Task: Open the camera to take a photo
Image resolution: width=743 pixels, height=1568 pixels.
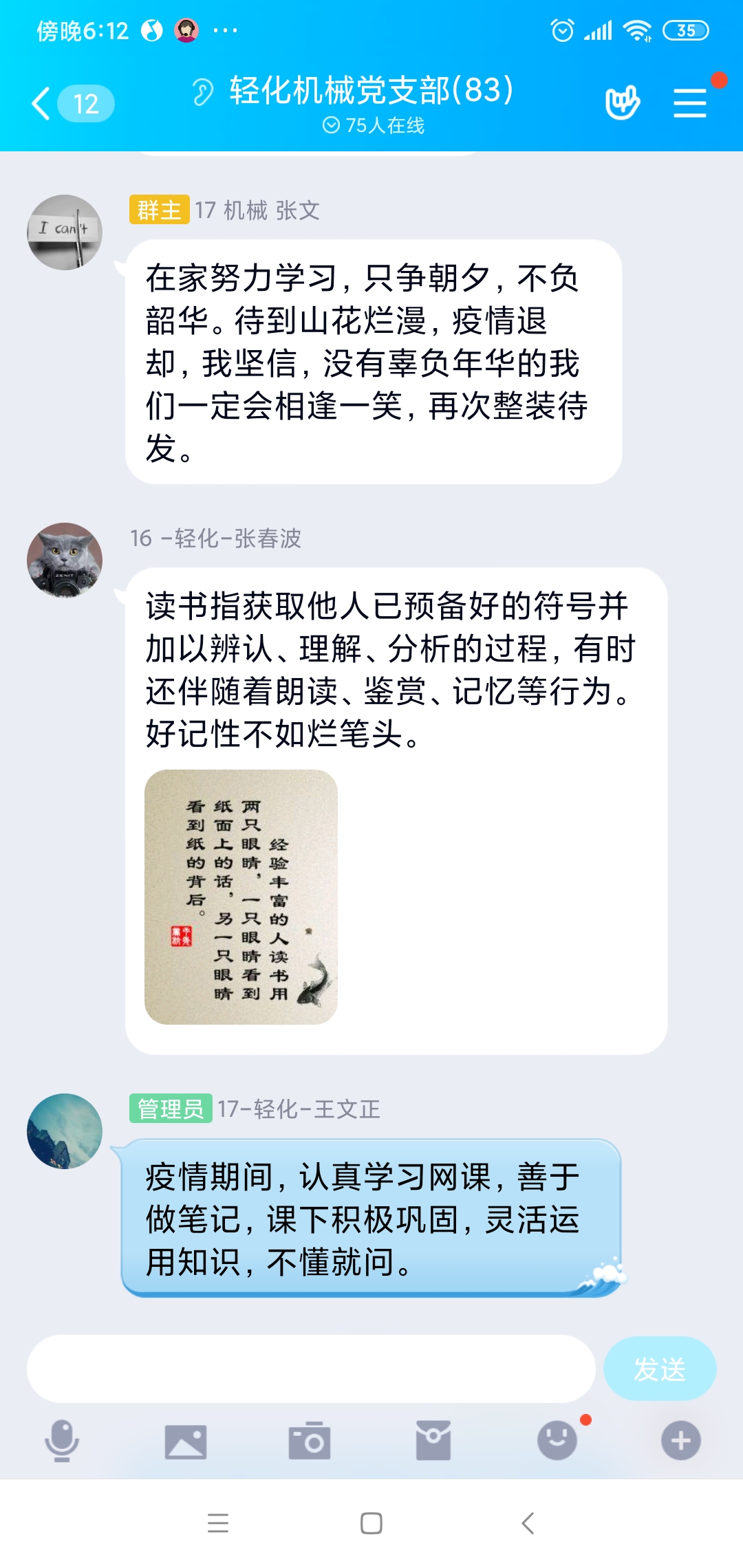Action: pyautogui.click(x=310, y=1440)
